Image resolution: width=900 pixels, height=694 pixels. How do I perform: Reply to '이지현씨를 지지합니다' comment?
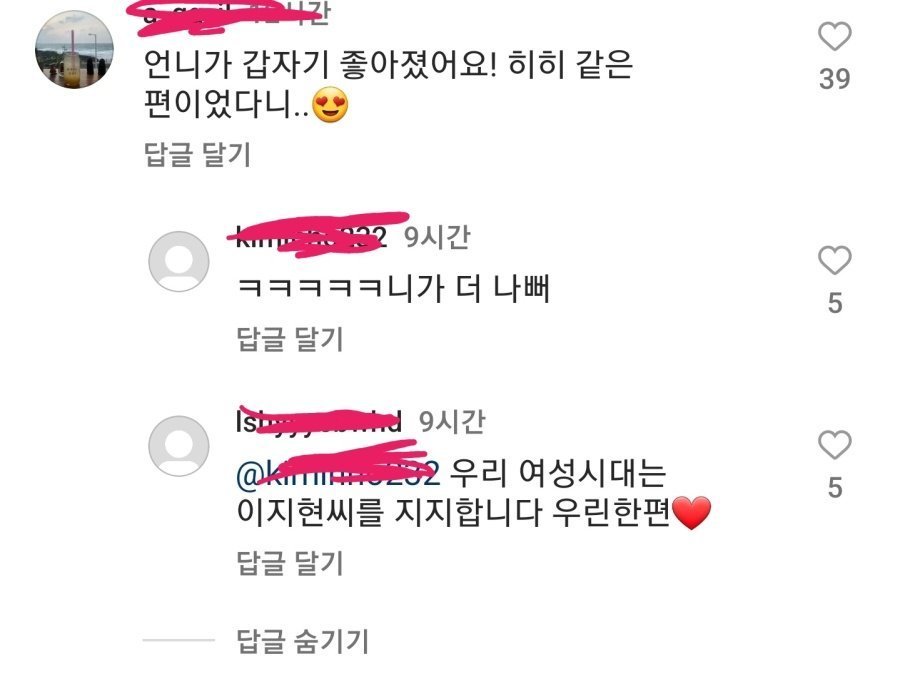[289, 563]
